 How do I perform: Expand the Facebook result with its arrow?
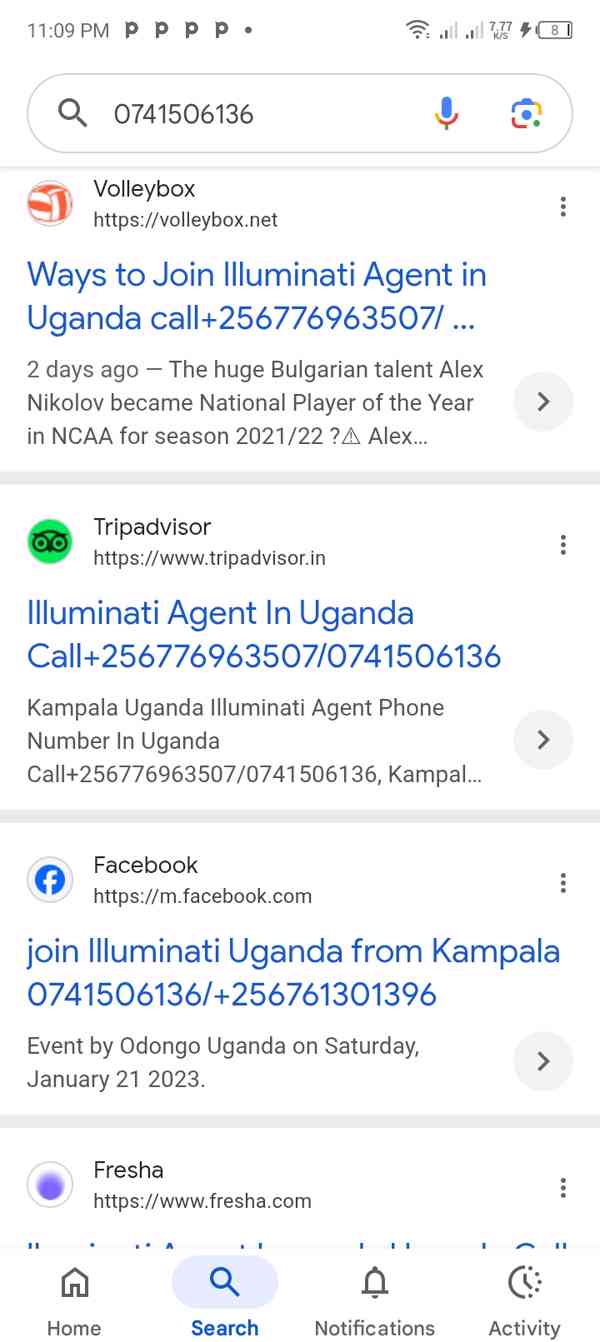543,1061
